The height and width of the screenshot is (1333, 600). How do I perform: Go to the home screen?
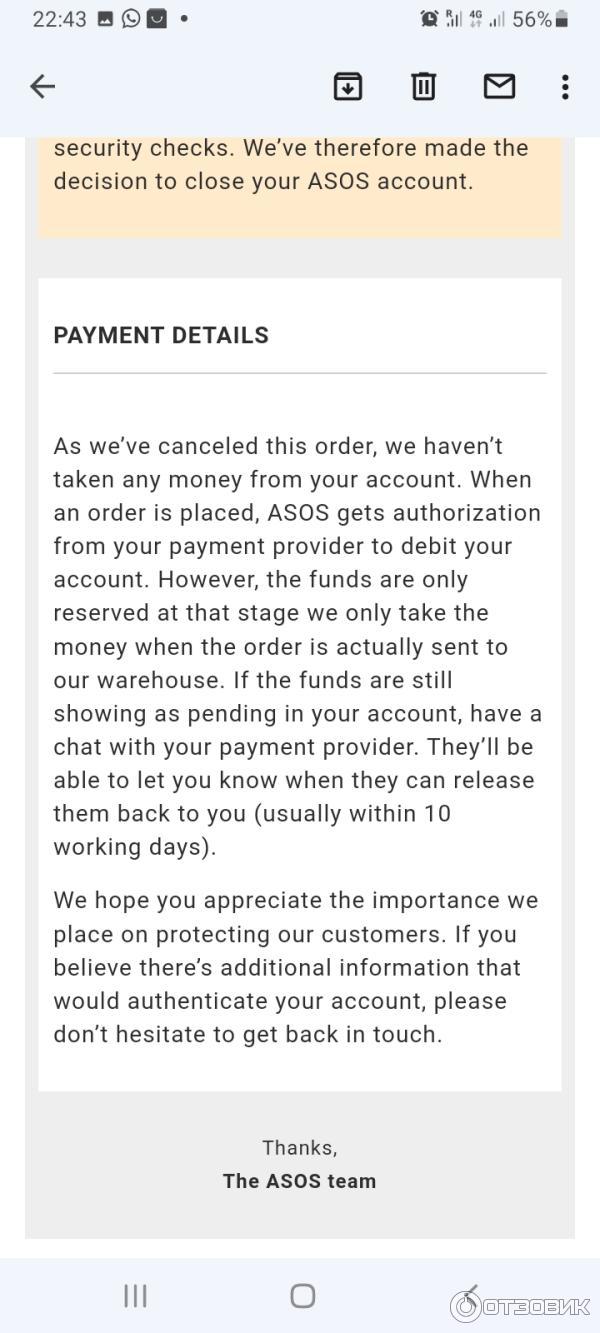coord(302,1296)
